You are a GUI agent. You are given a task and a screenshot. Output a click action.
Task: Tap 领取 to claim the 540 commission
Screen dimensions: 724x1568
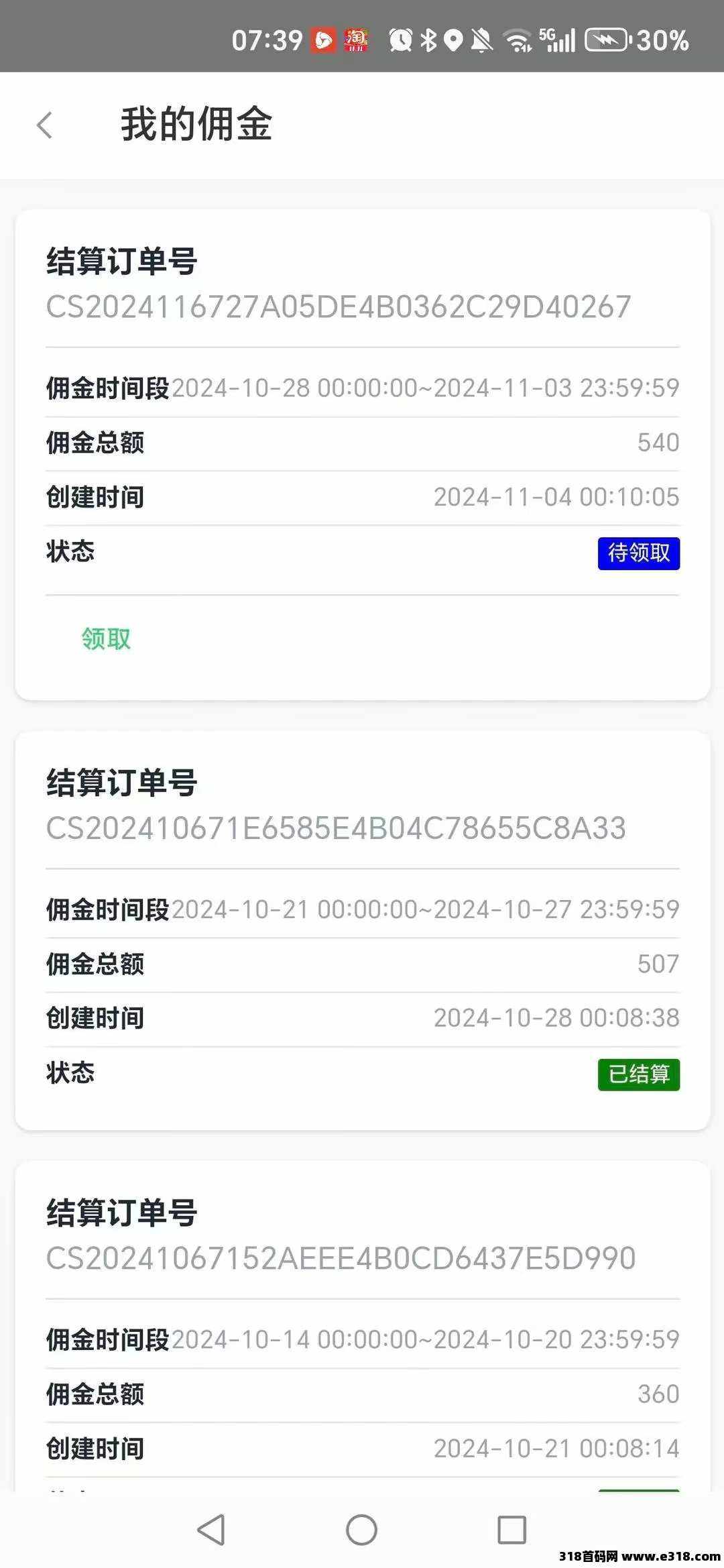click(106, 639)
